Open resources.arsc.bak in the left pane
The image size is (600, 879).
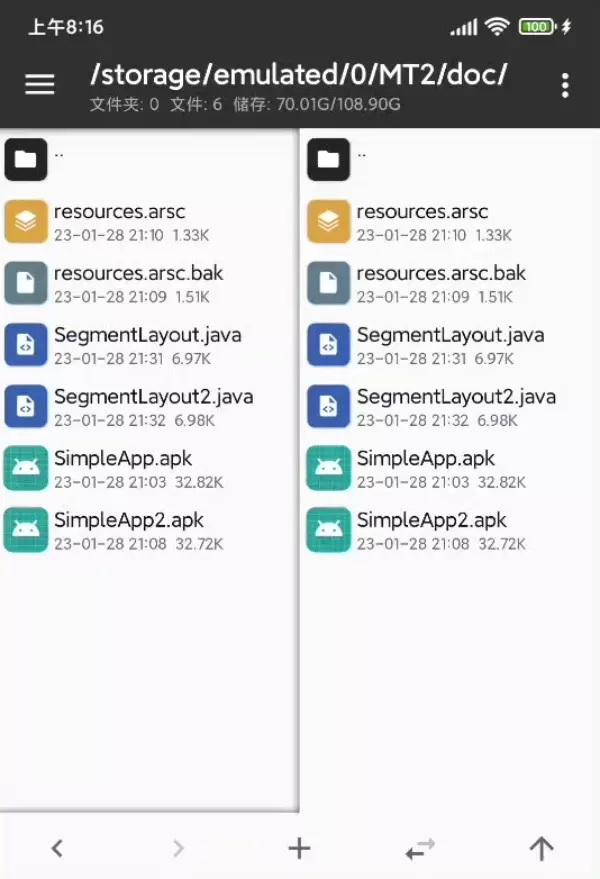pyautogui.click(x=138, y=282)
